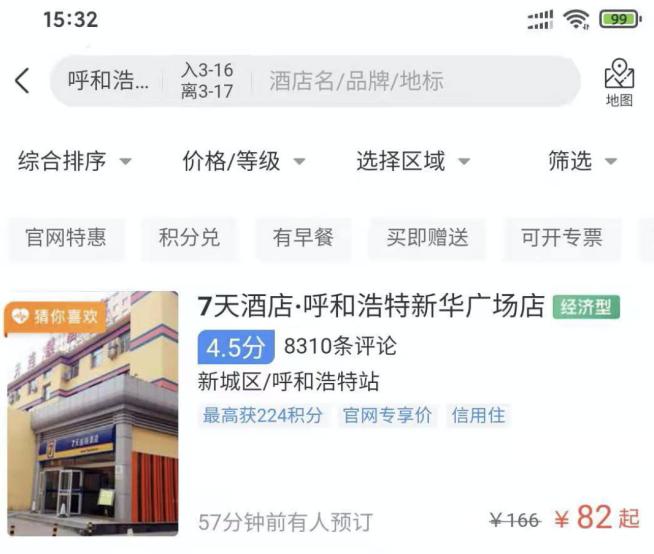The height and width of the screenshot is (554, 654).
Task: Expand the 综合排序 sorting dropdown
Action: click(75, 161)
